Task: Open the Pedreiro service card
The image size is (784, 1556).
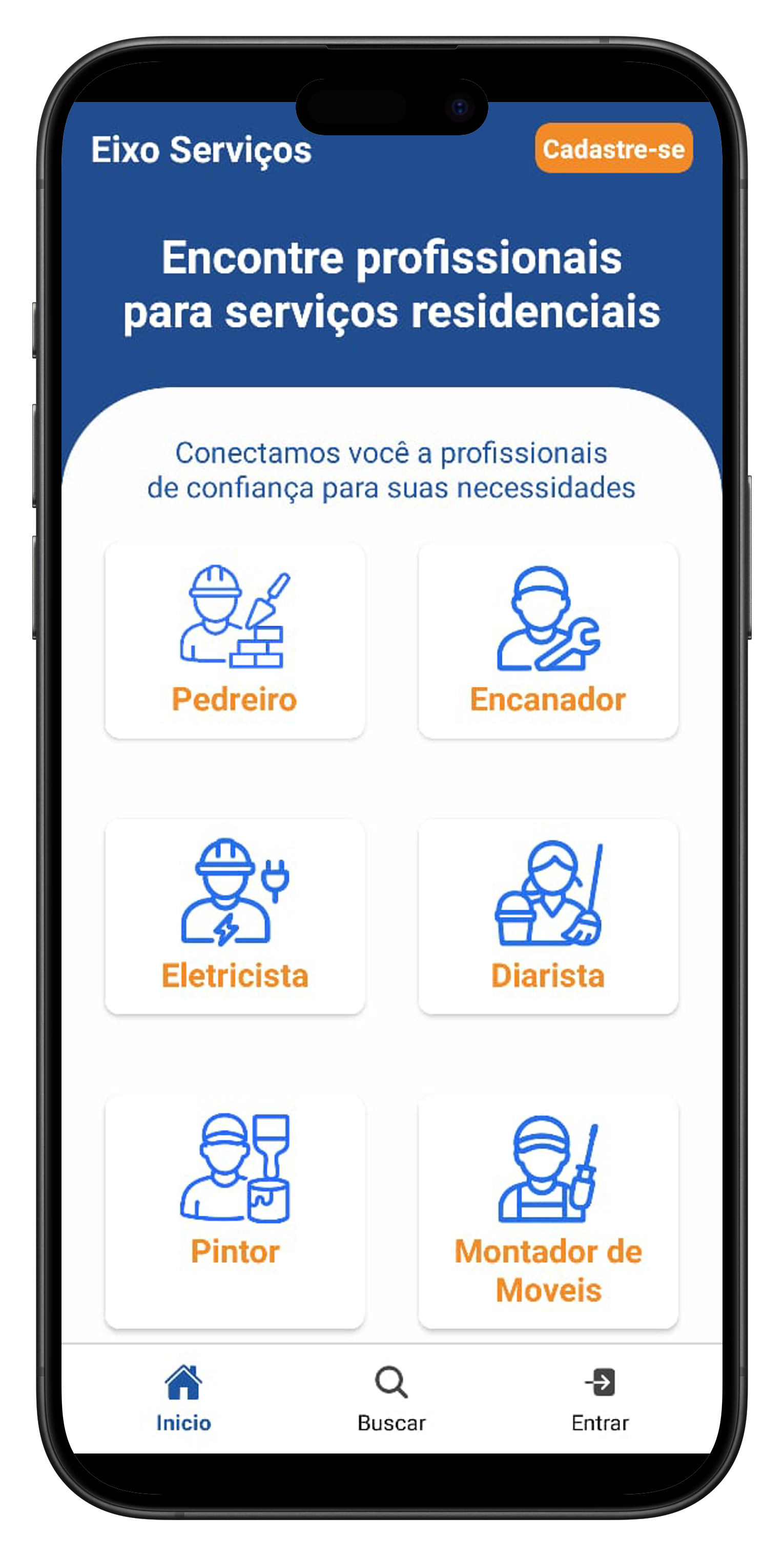Action: [x=234, y=640]
